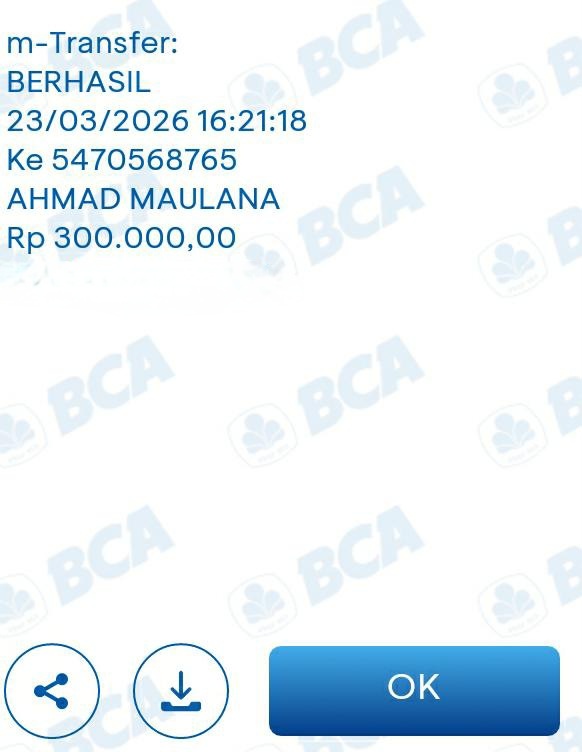The image size is (582, 752).
Task: Share the transfer receipt
Action: pyautogui.click(x=52, y=691)
